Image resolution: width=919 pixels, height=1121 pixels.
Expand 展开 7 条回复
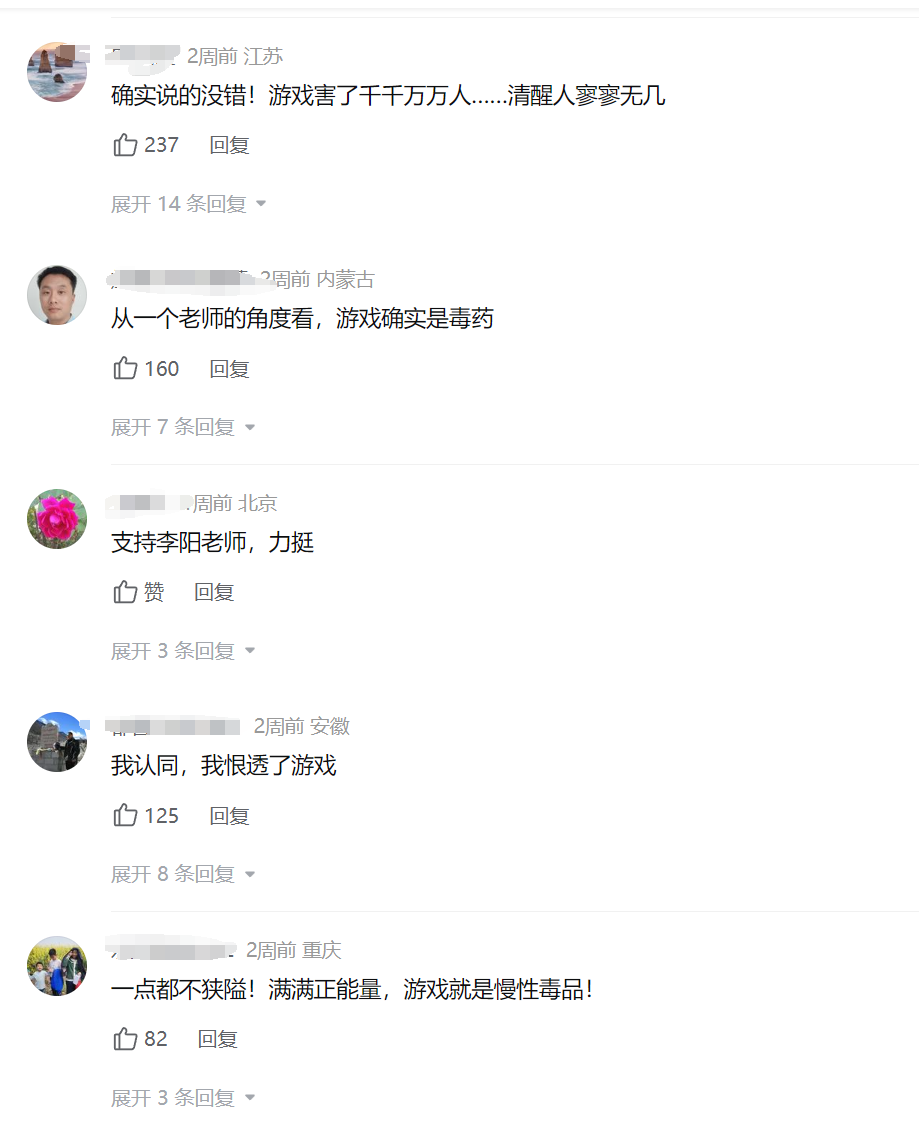pos(182,428)
